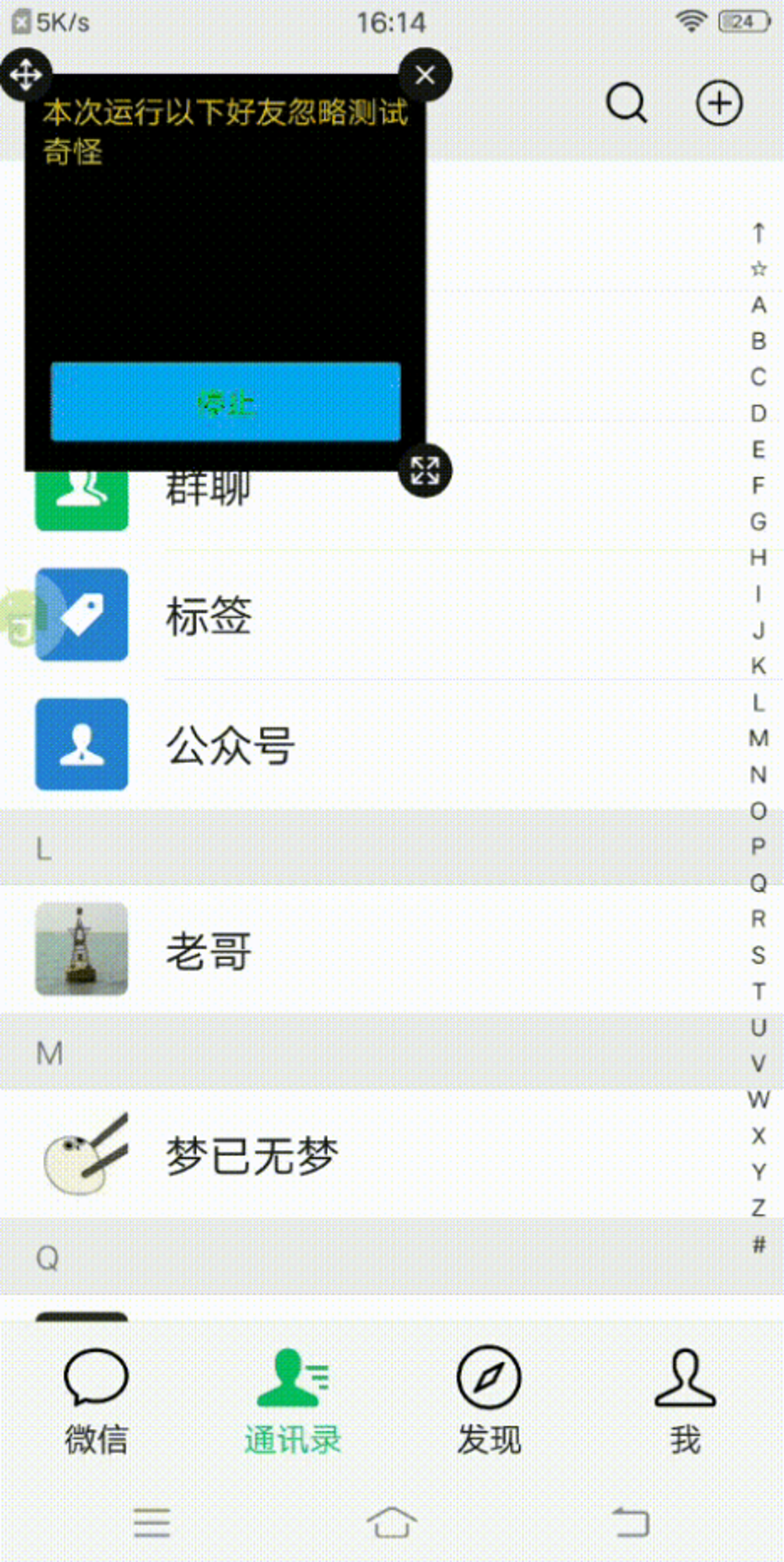Jump to top with index arrow
784x1562 pixels.
click(758, 233)
